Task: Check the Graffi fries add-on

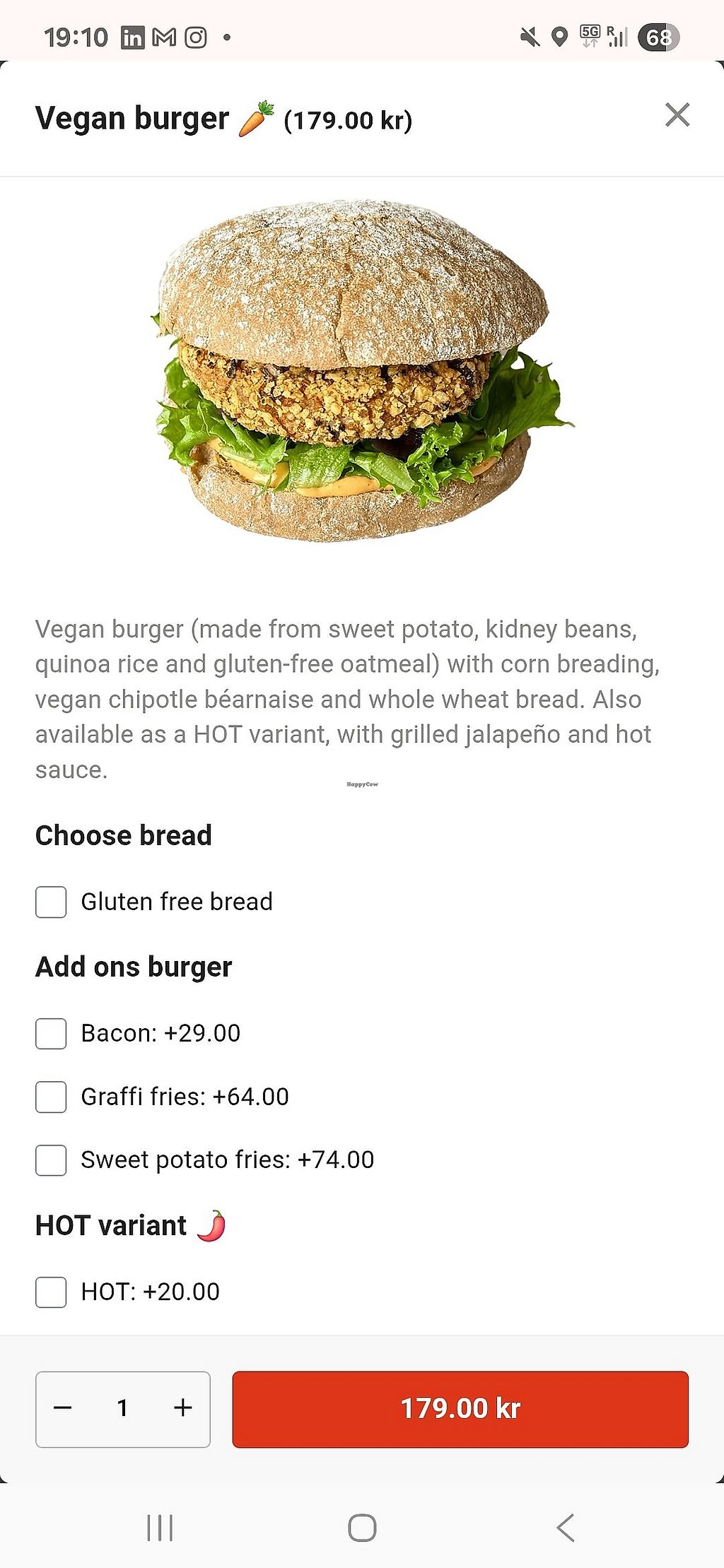Action: pos(51,1097)
